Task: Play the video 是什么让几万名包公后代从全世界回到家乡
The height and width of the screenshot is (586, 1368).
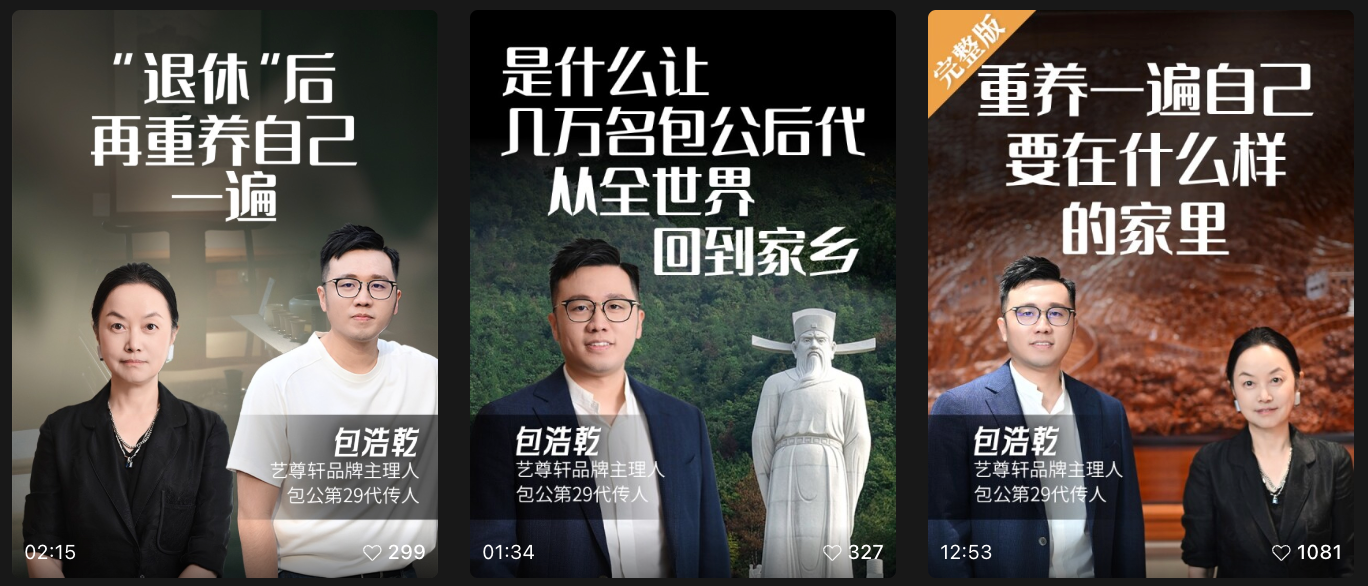Action: pyautogui.click(x=682, y=293)
